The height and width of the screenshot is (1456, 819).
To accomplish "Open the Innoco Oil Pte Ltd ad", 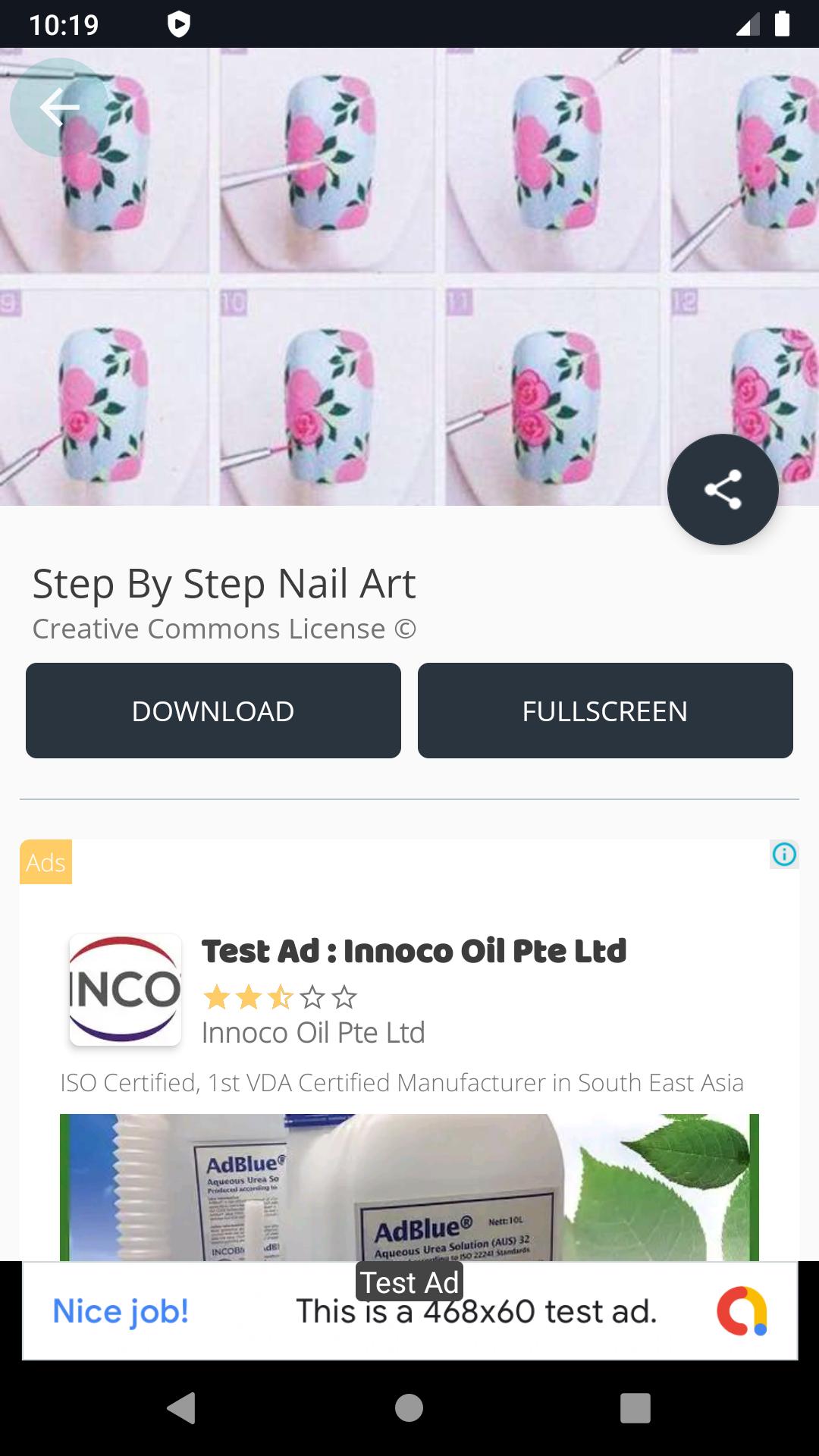I will tap(413, 951).
